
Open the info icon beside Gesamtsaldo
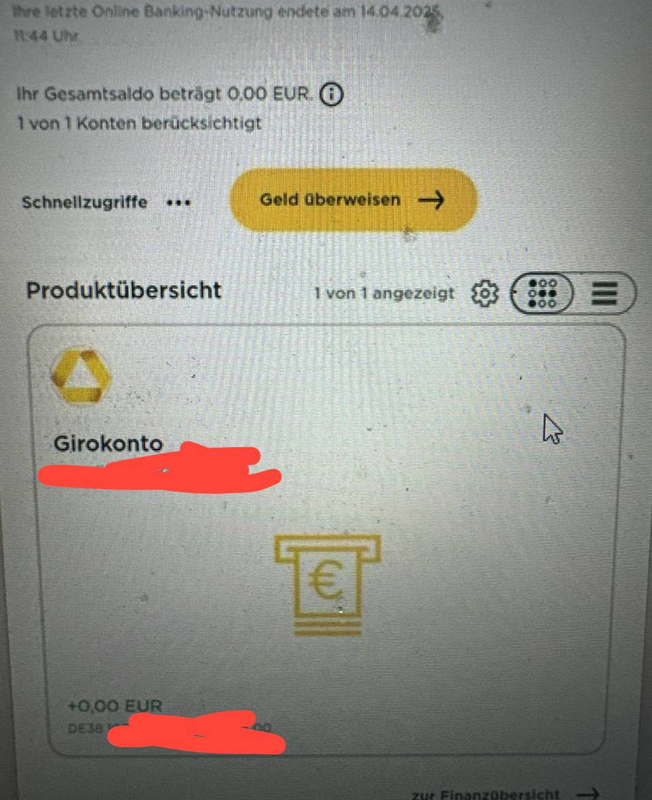pyautogui.click(x=332, y=95)
